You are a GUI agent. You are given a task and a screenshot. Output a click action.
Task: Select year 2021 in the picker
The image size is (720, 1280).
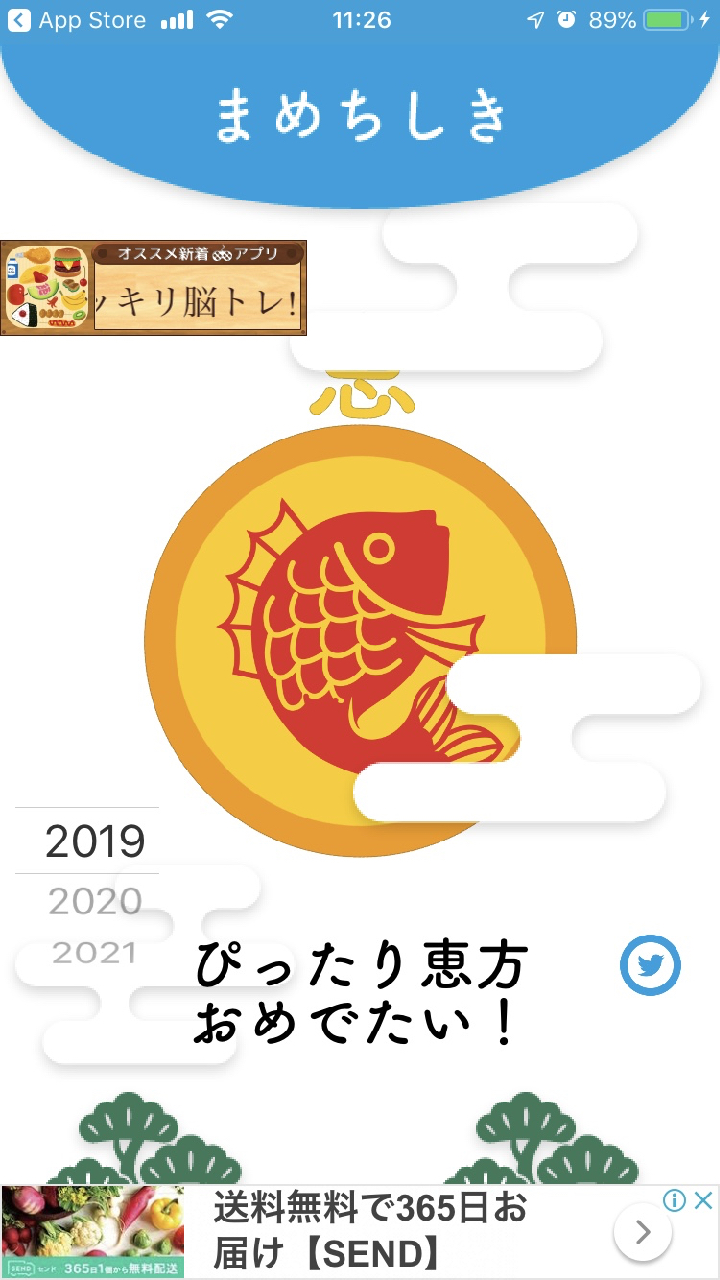(x=94, y=952)
